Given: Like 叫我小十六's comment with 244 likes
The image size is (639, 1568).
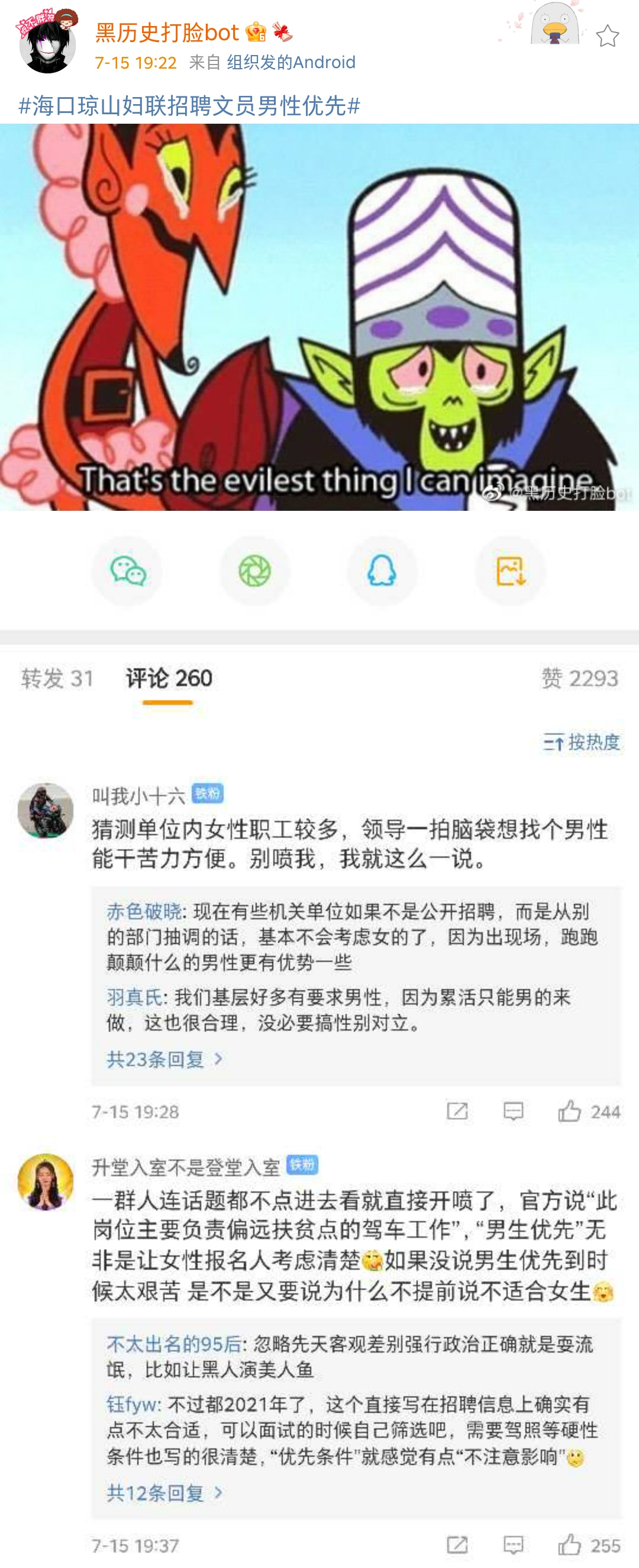Looking at the screenshot, I should point(570,1112).
